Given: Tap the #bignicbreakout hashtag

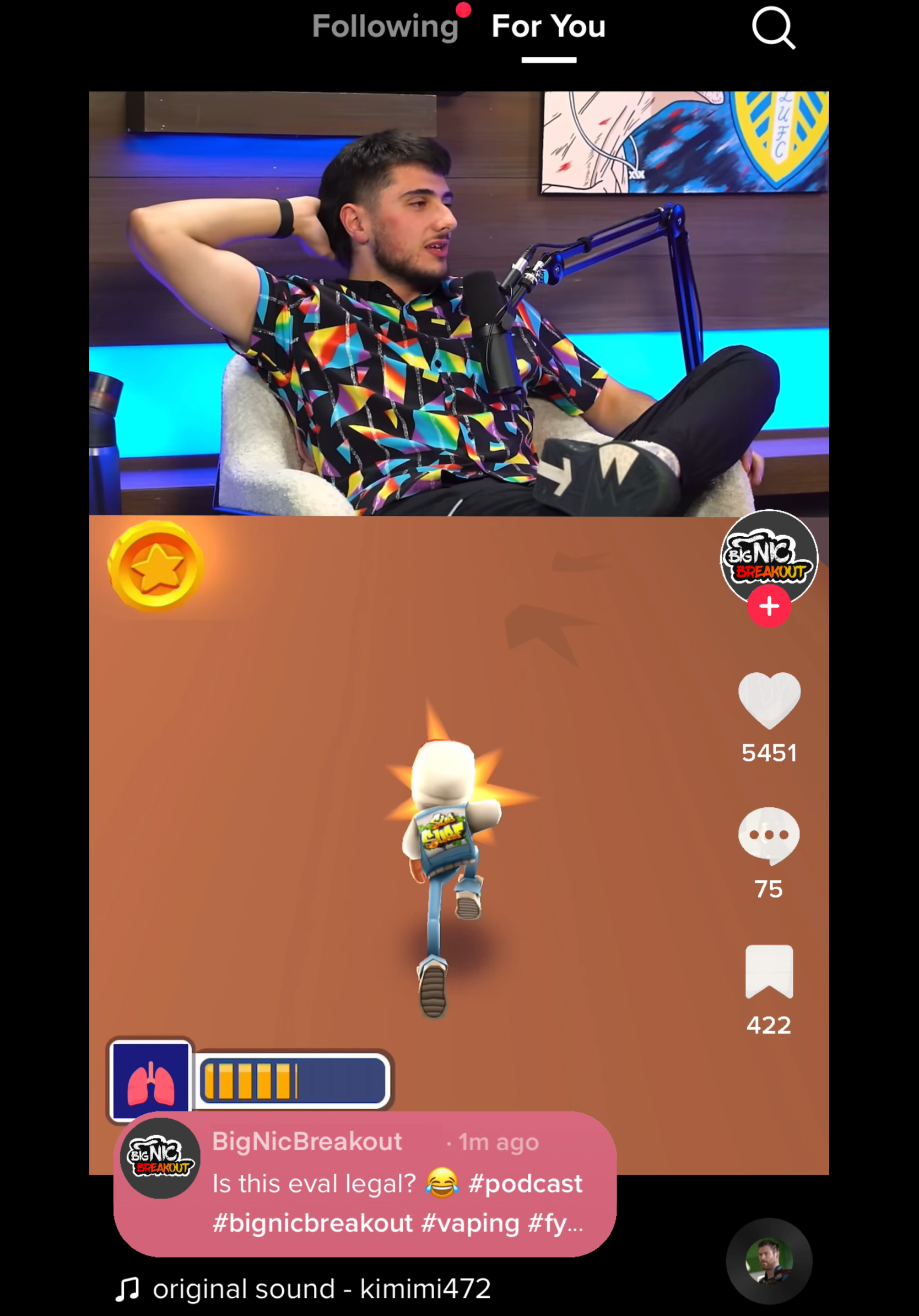Looking at the screenshot, I should point(312,1224).
